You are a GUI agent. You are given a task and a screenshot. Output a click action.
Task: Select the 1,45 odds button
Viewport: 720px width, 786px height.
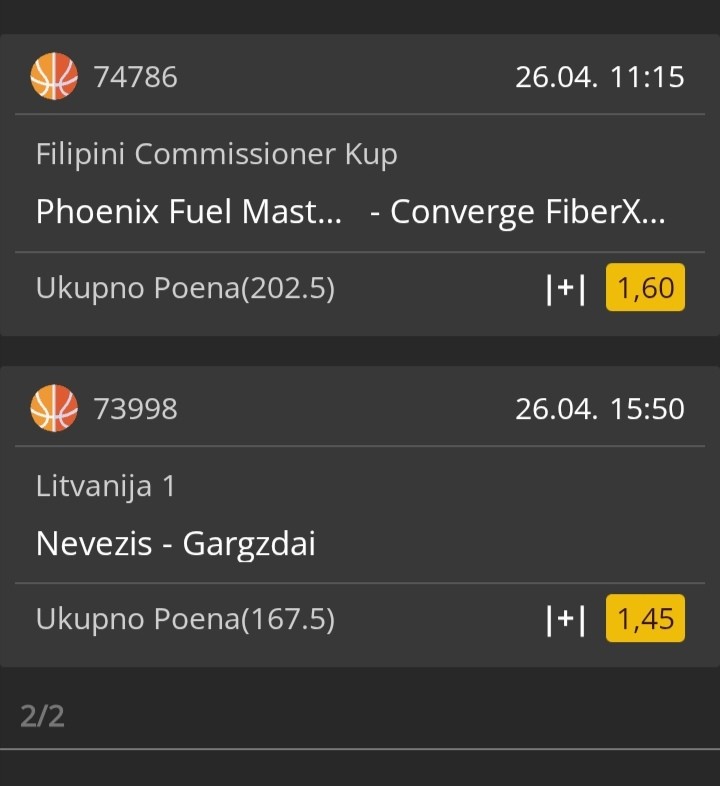(645, 620)
